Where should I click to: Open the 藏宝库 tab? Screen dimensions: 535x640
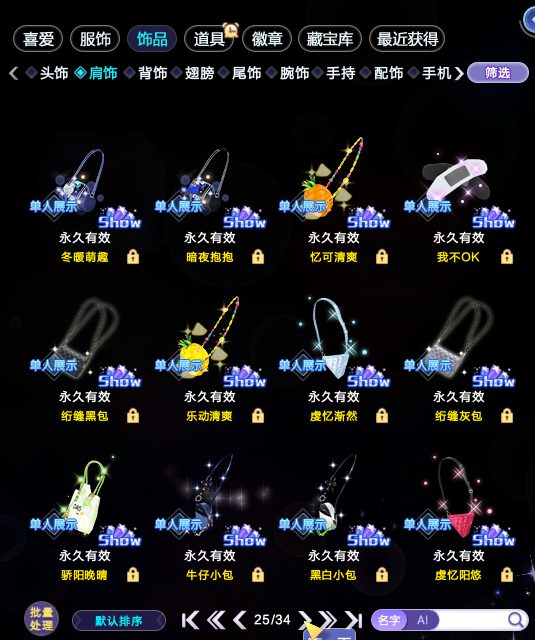(x=330, y=39)
